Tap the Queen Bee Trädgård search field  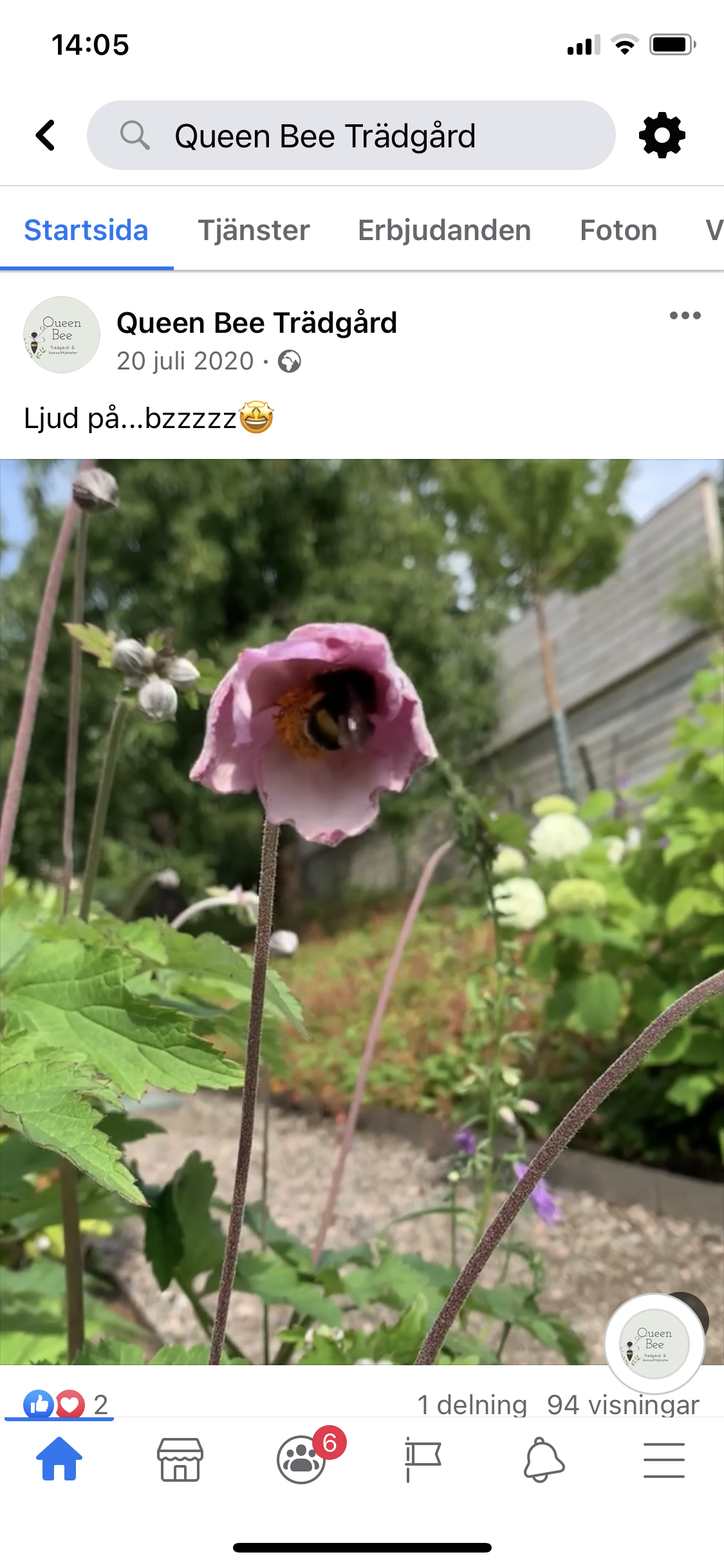(x=351, y=135)
